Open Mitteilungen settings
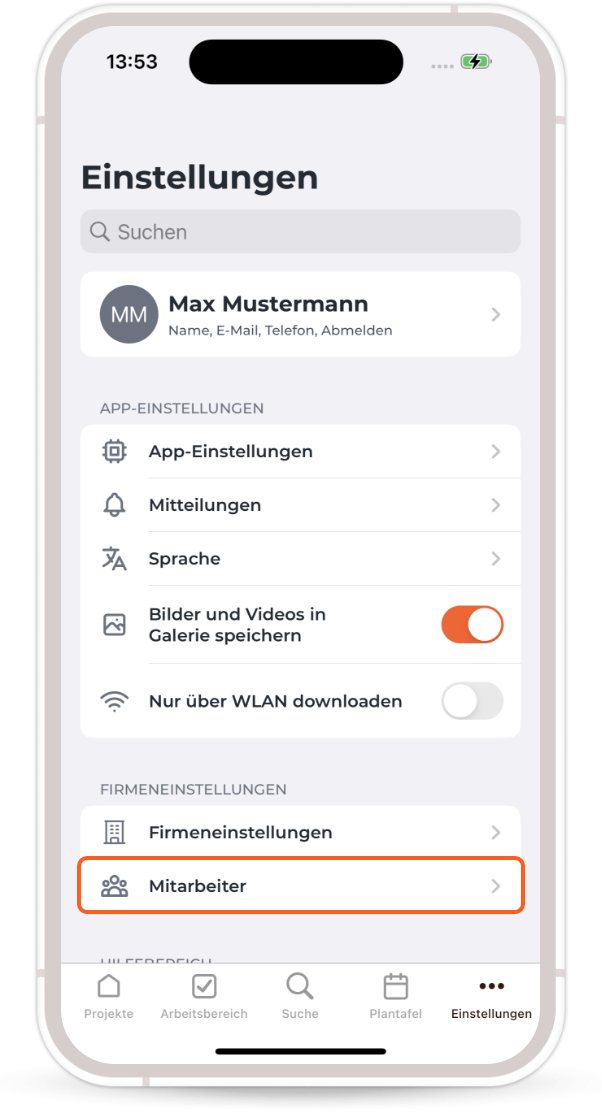602x1113 pixels. pos(300,505)
